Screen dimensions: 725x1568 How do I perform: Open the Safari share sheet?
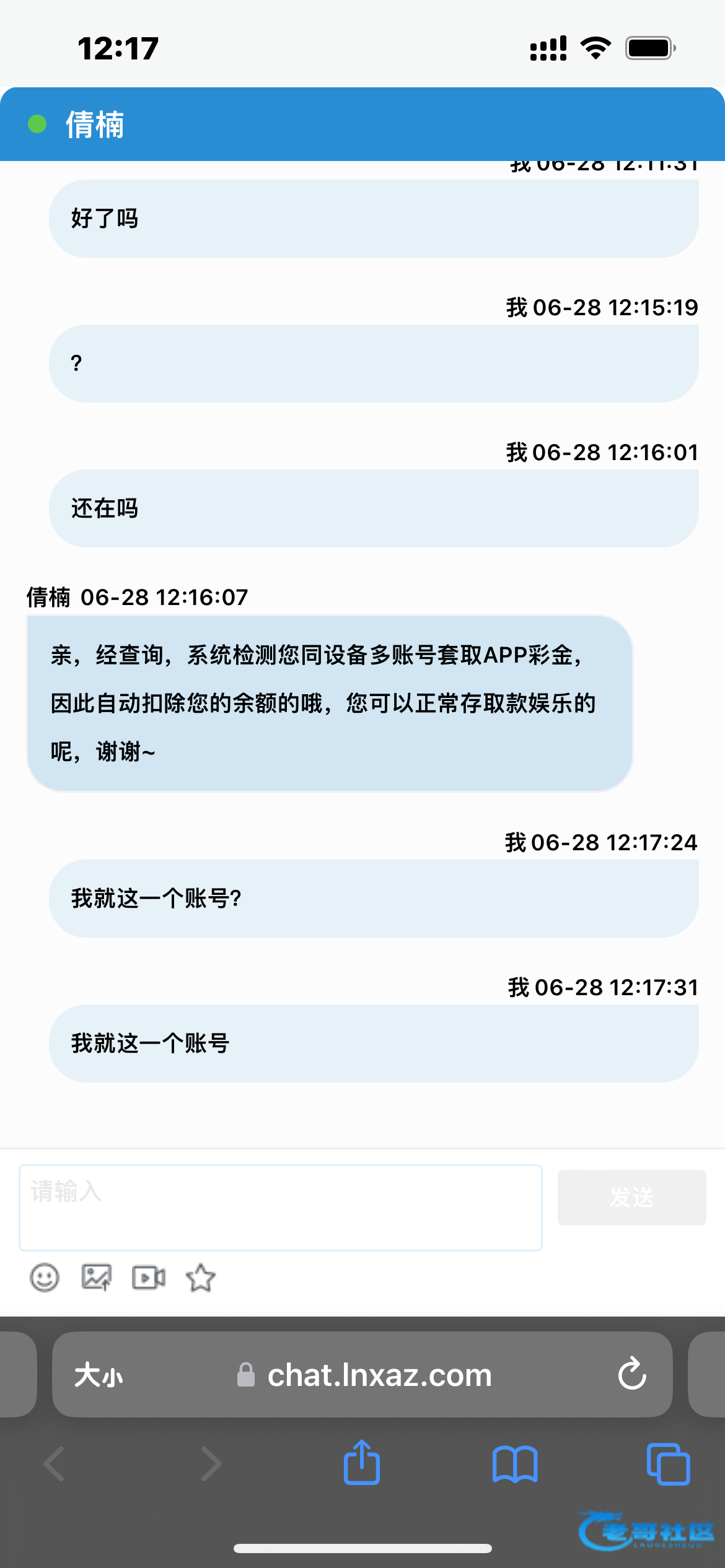pos(362,1463)
